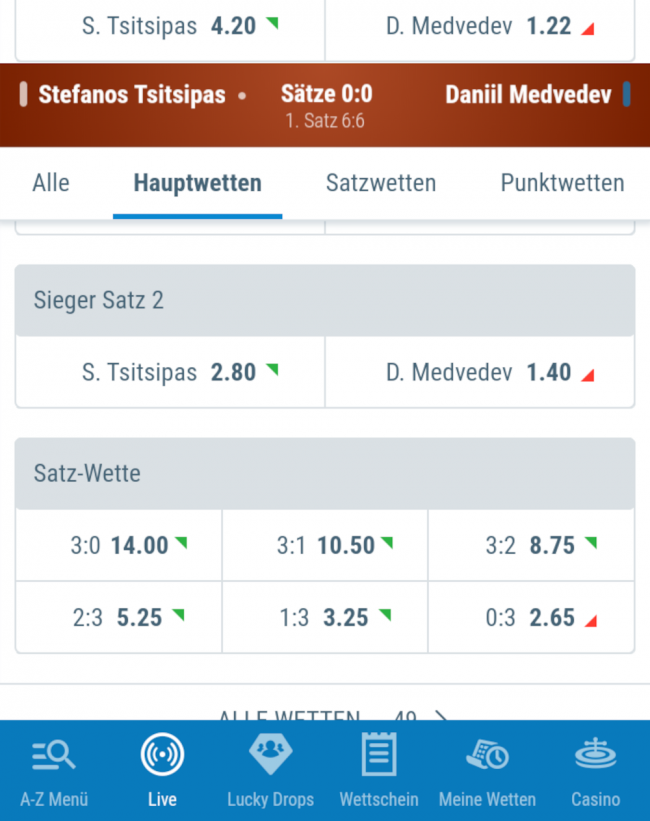The image size is (650, 821).
Task: Open the Punktwetten tab
Action: click(562, 183)
